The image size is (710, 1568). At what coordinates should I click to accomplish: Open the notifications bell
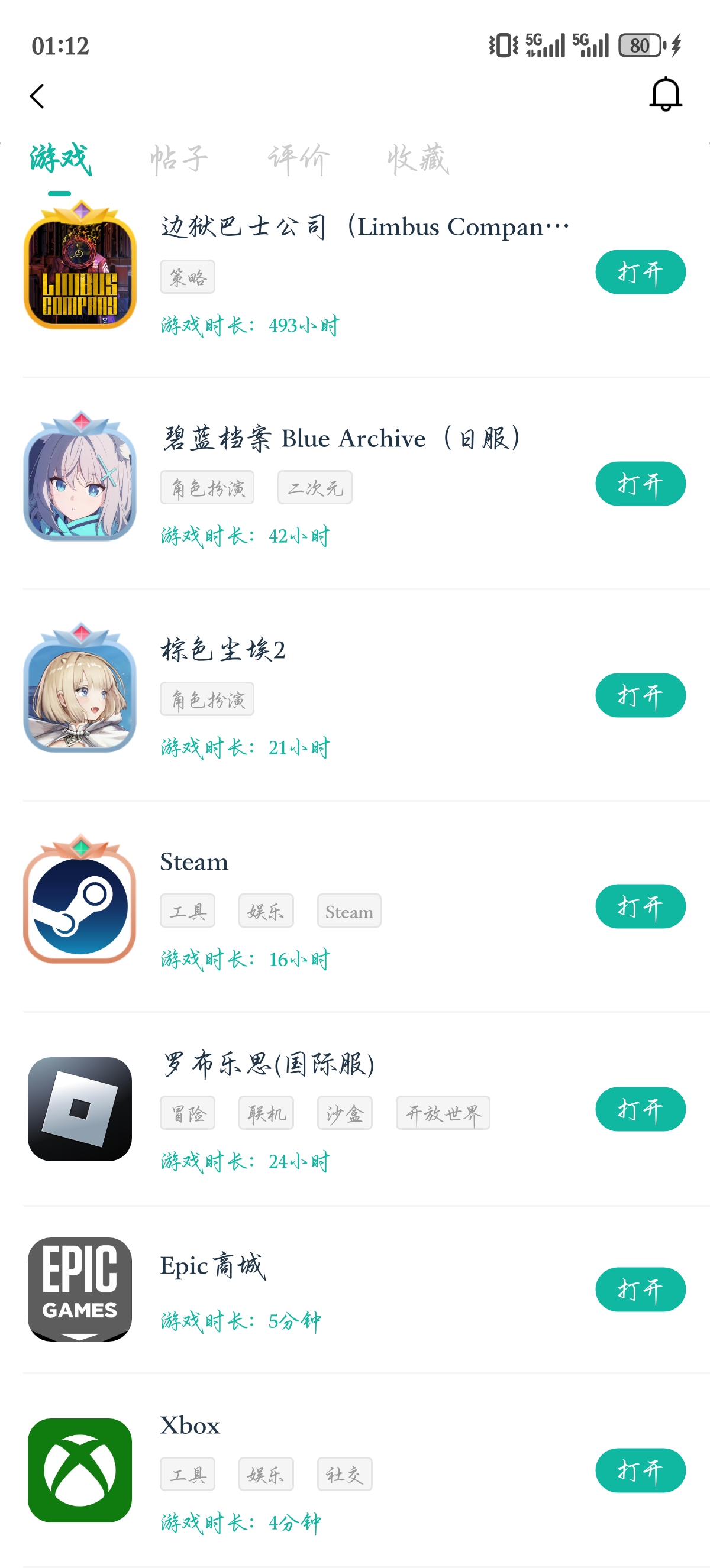[665, 95]
